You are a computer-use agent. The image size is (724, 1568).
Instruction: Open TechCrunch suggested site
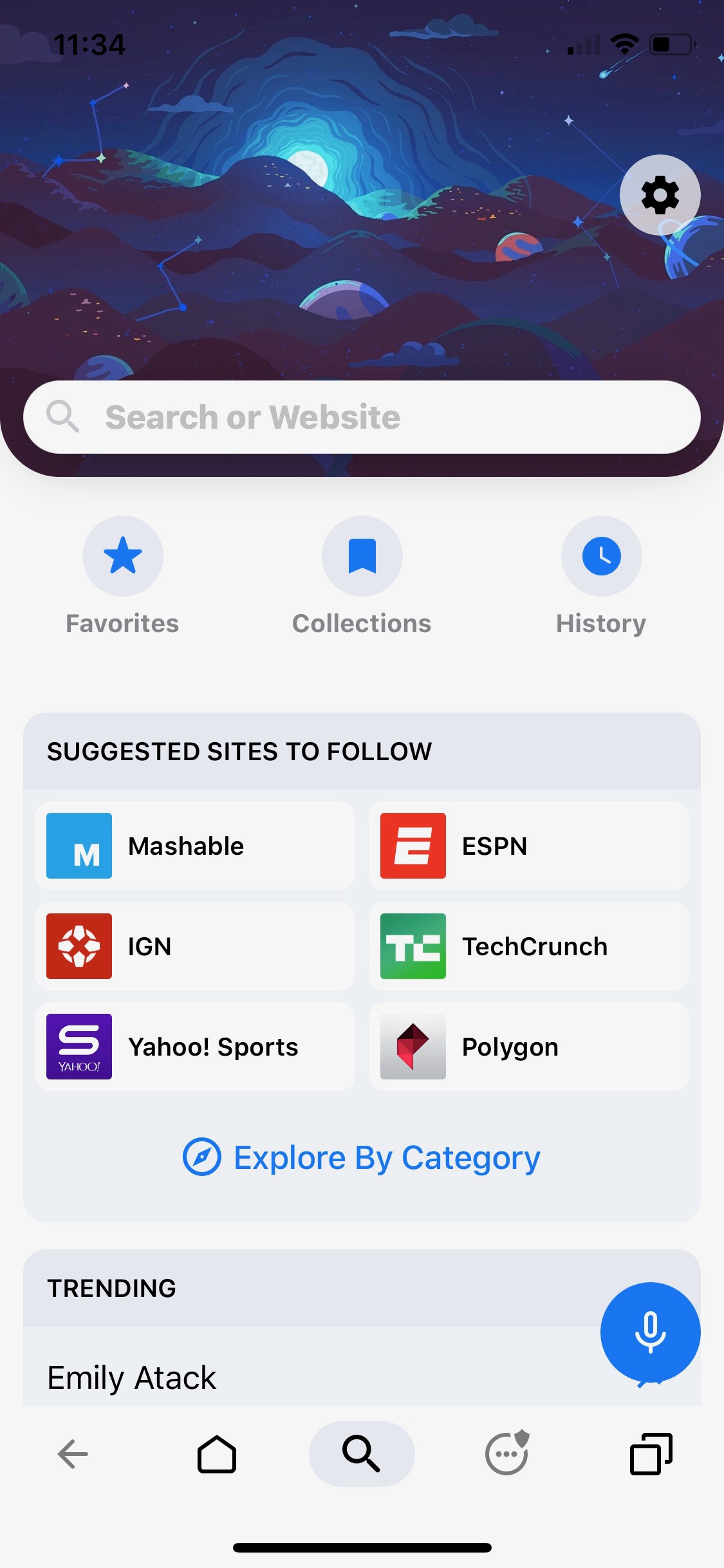(529, 946)
